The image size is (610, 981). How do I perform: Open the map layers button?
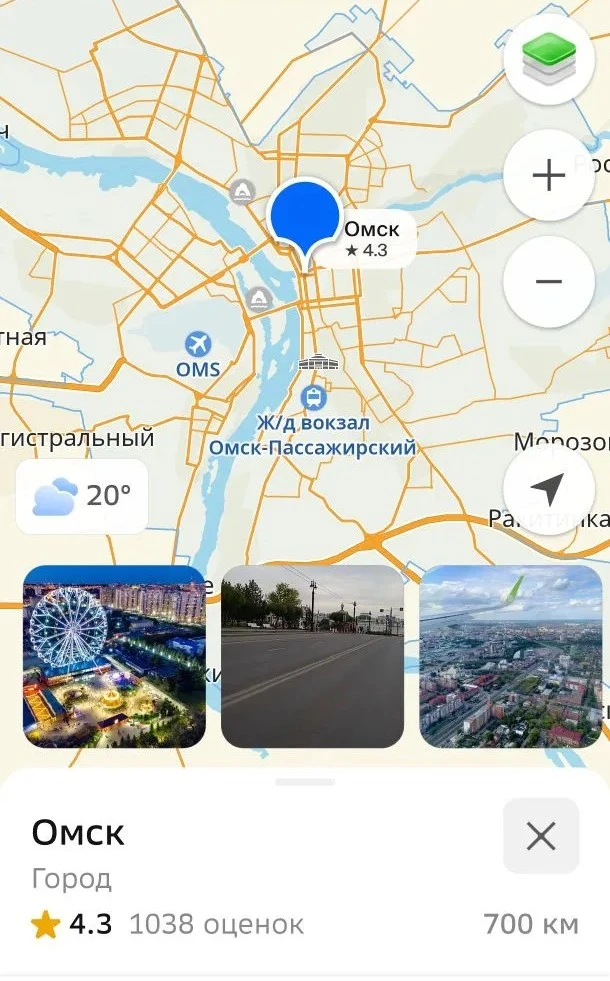(x=549, y=59)
